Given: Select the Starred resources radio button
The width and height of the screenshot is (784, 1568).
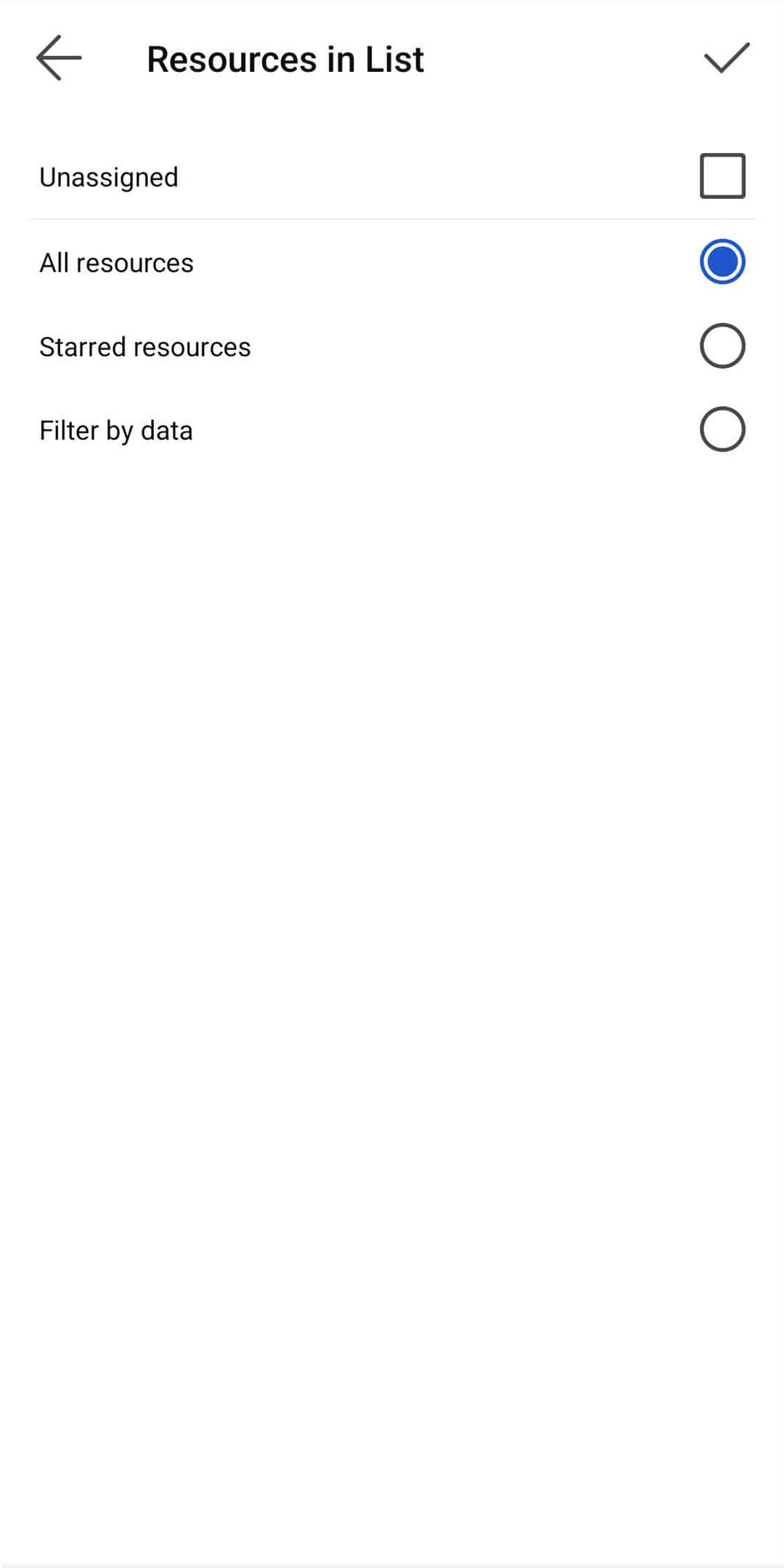Looking at the screenshot, I should coord(722,346).
